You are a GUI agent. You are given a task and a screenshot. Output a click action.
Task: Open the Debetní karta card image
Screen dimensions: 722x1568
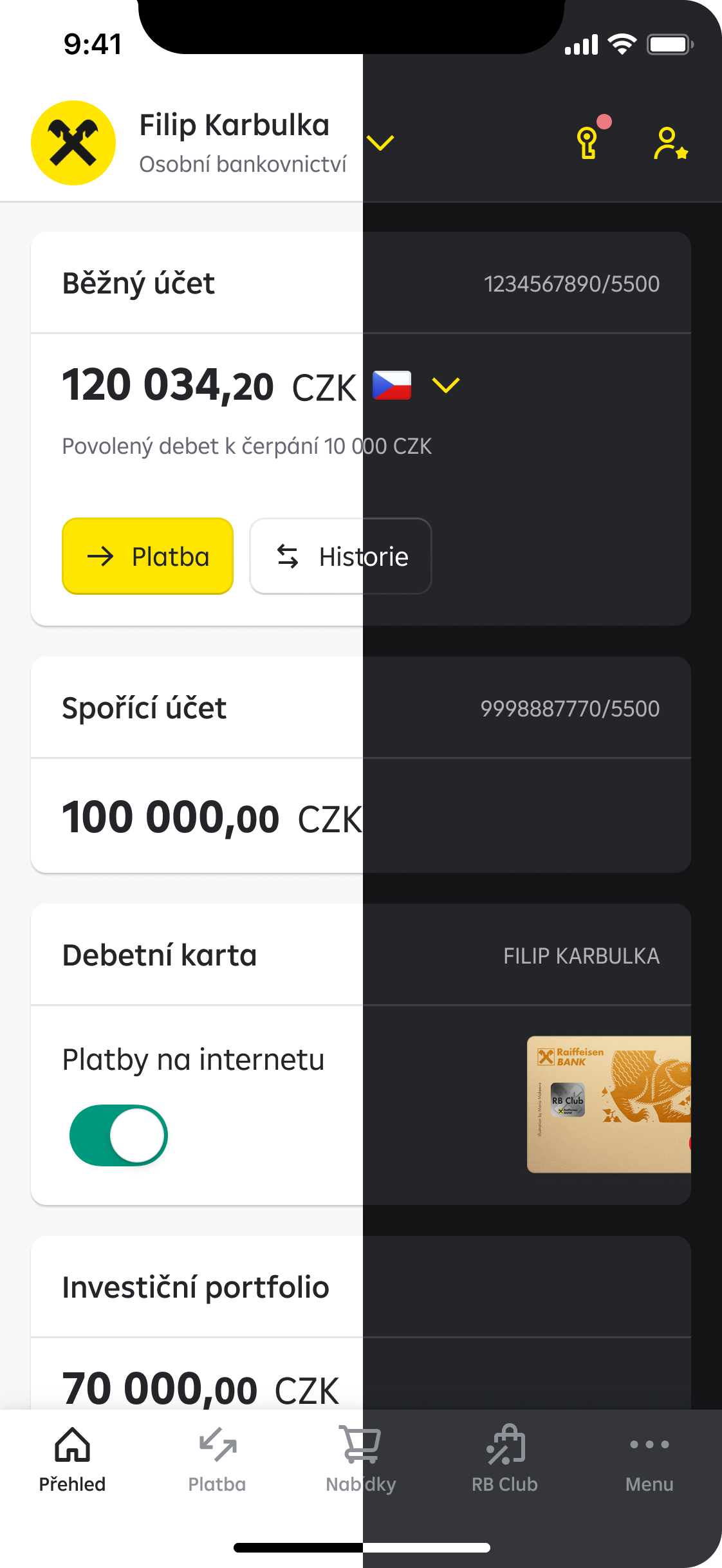tap(609, 1104)
